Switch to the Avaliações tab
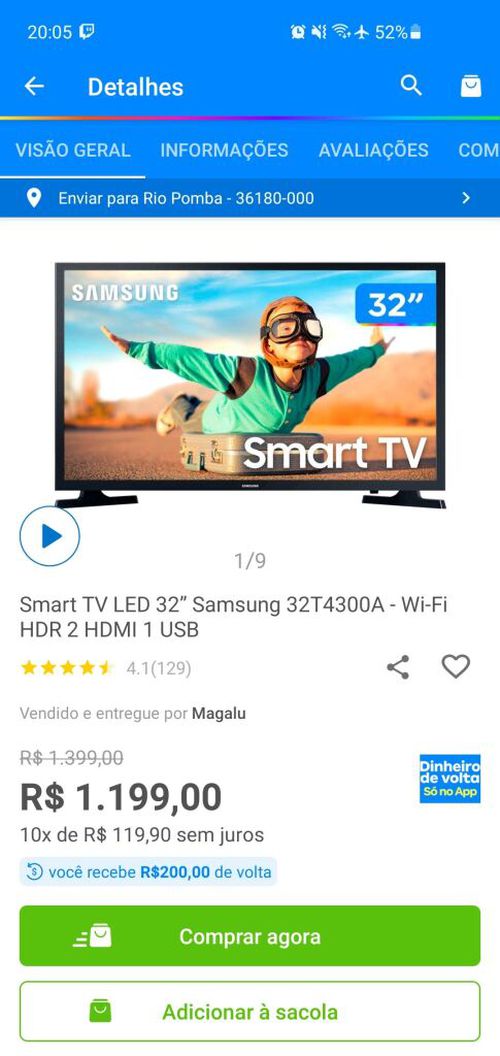Screen dimensions: 500x1056 (x=373, y=150)
